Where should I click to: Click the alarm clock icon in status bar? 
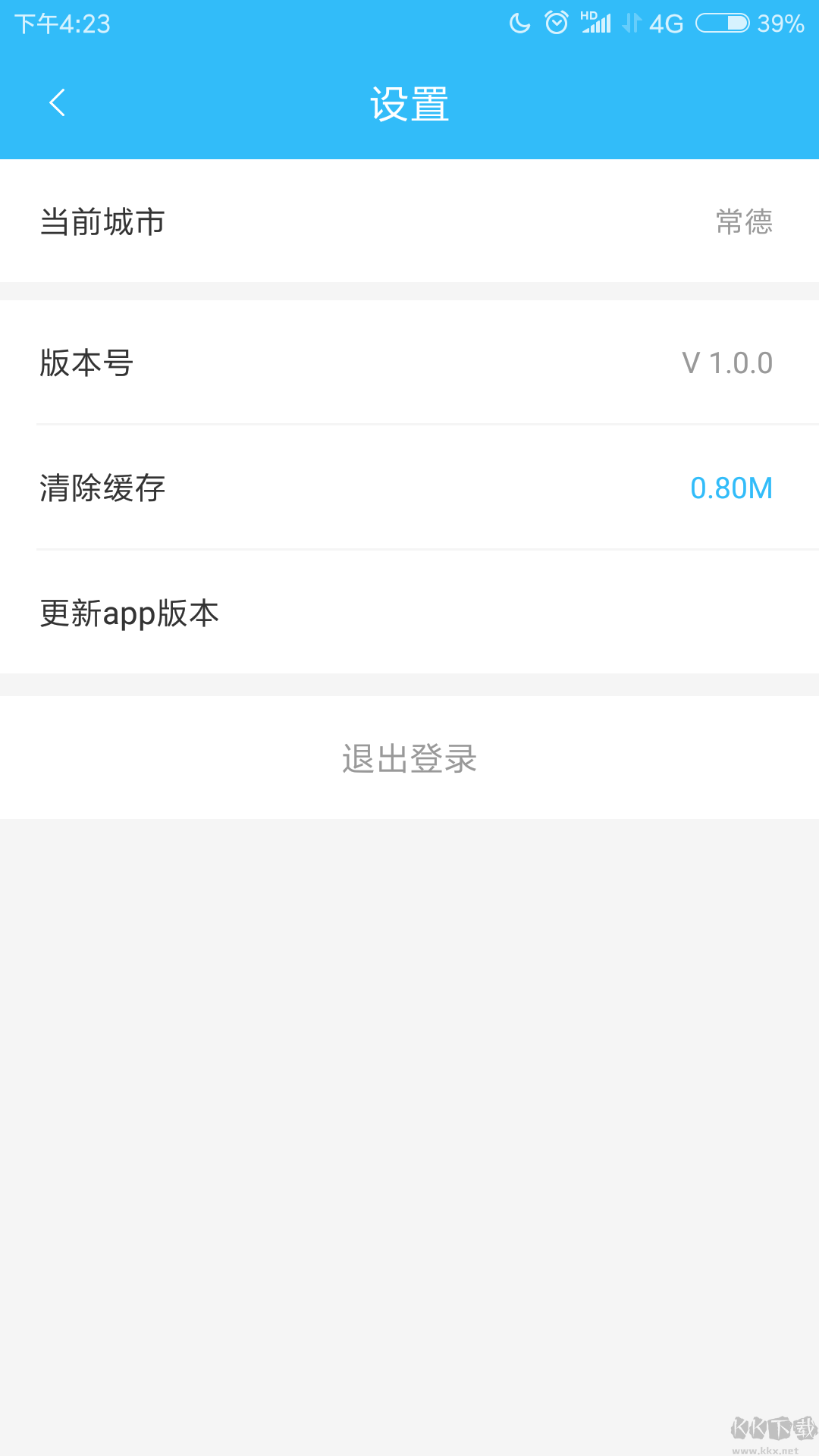pos(556,23)
